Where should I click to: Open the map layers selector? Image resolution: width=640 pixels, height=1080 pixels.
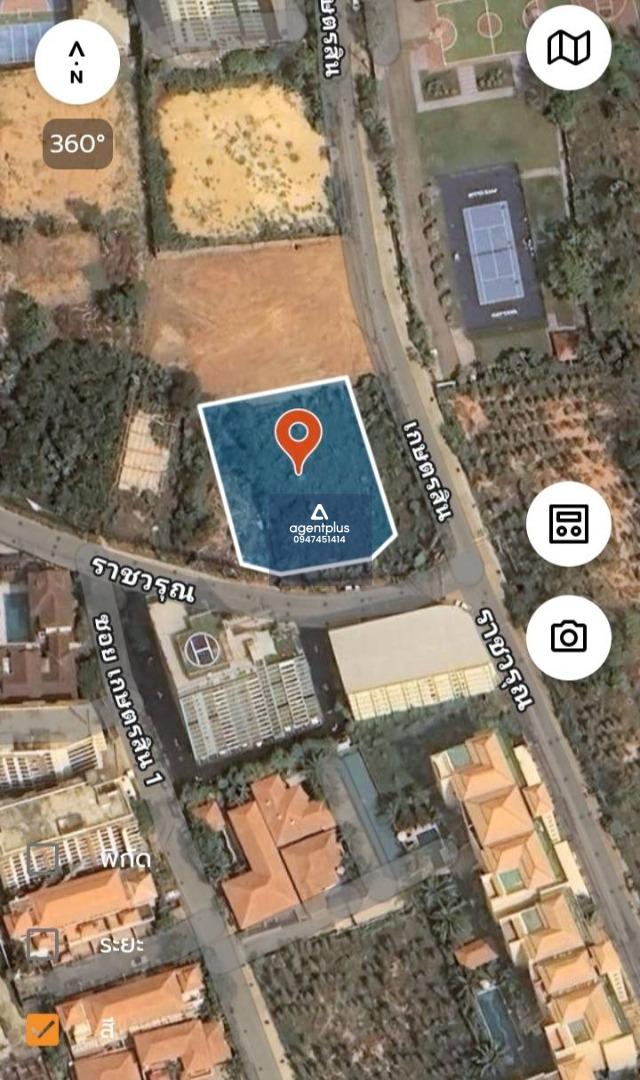pos(568,48)
